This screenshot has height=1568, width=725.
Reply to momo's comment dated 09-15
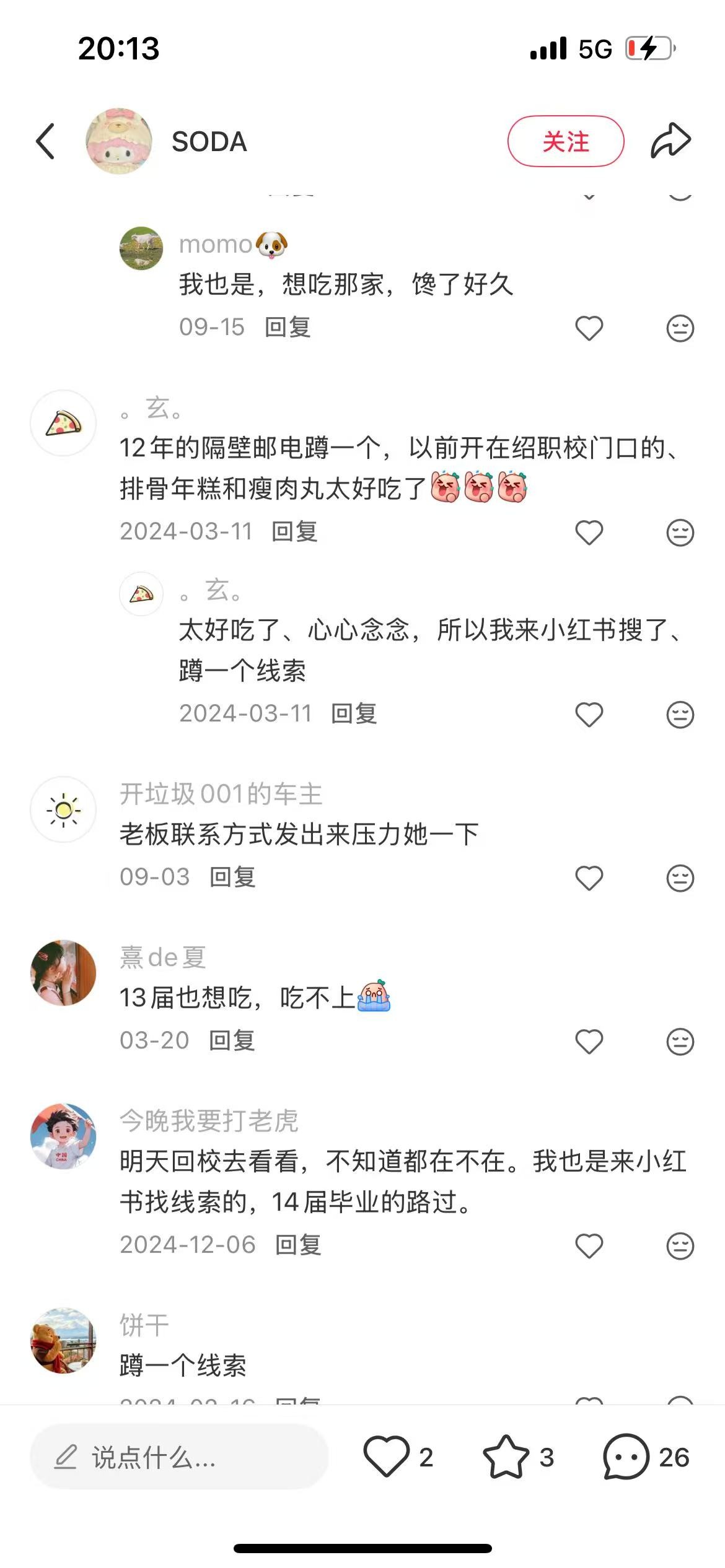288,327
